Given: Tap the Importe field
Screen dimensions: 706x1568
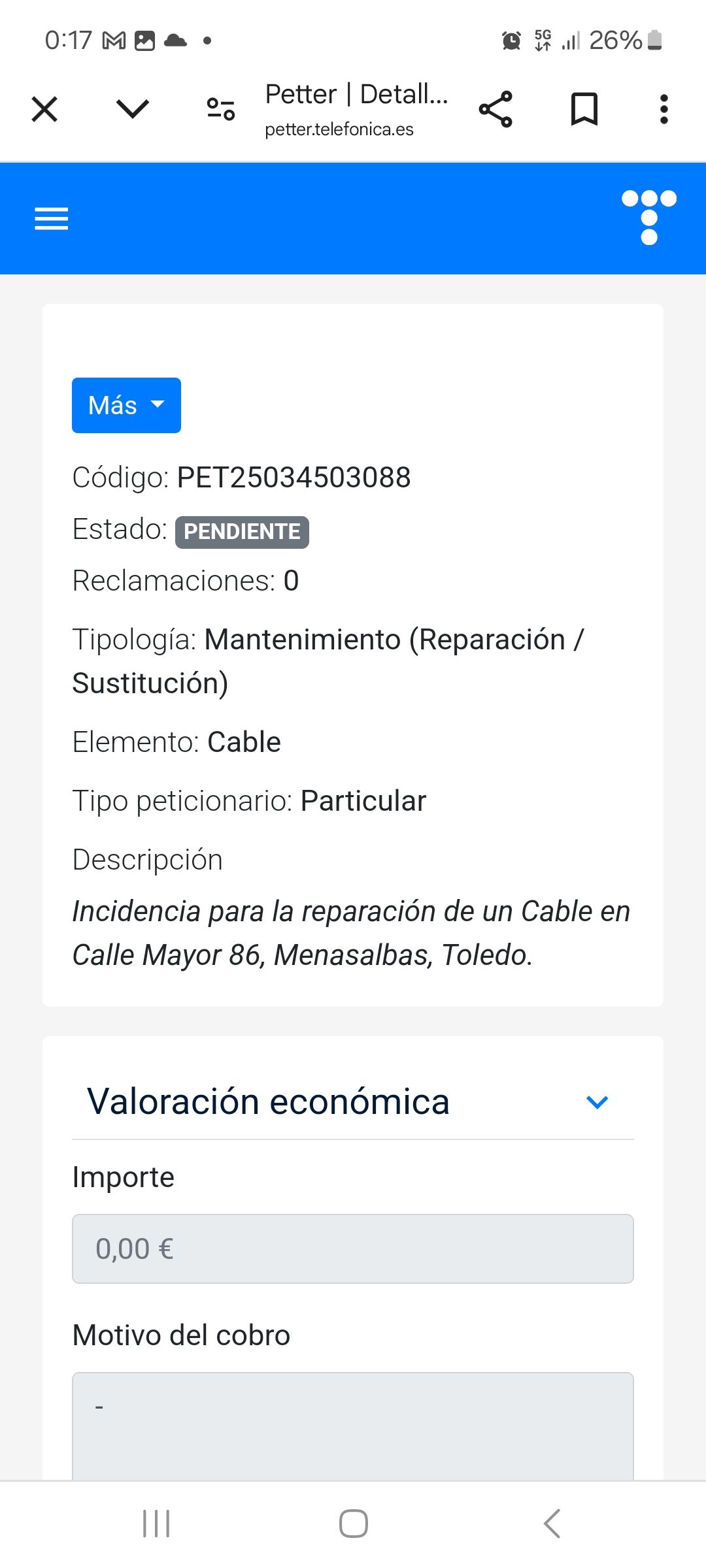Looking at the screenshot, I should [x=353, y=1249].
